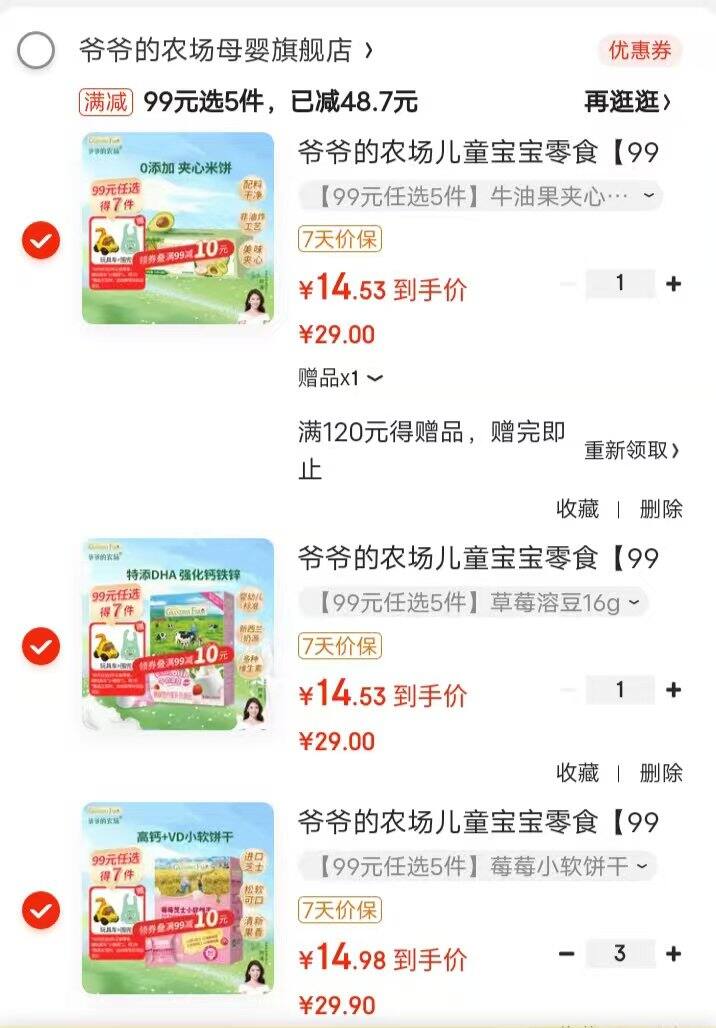
Task: Decrease quantity of 莓莓小软饼干 item
Action: point(567,954)
